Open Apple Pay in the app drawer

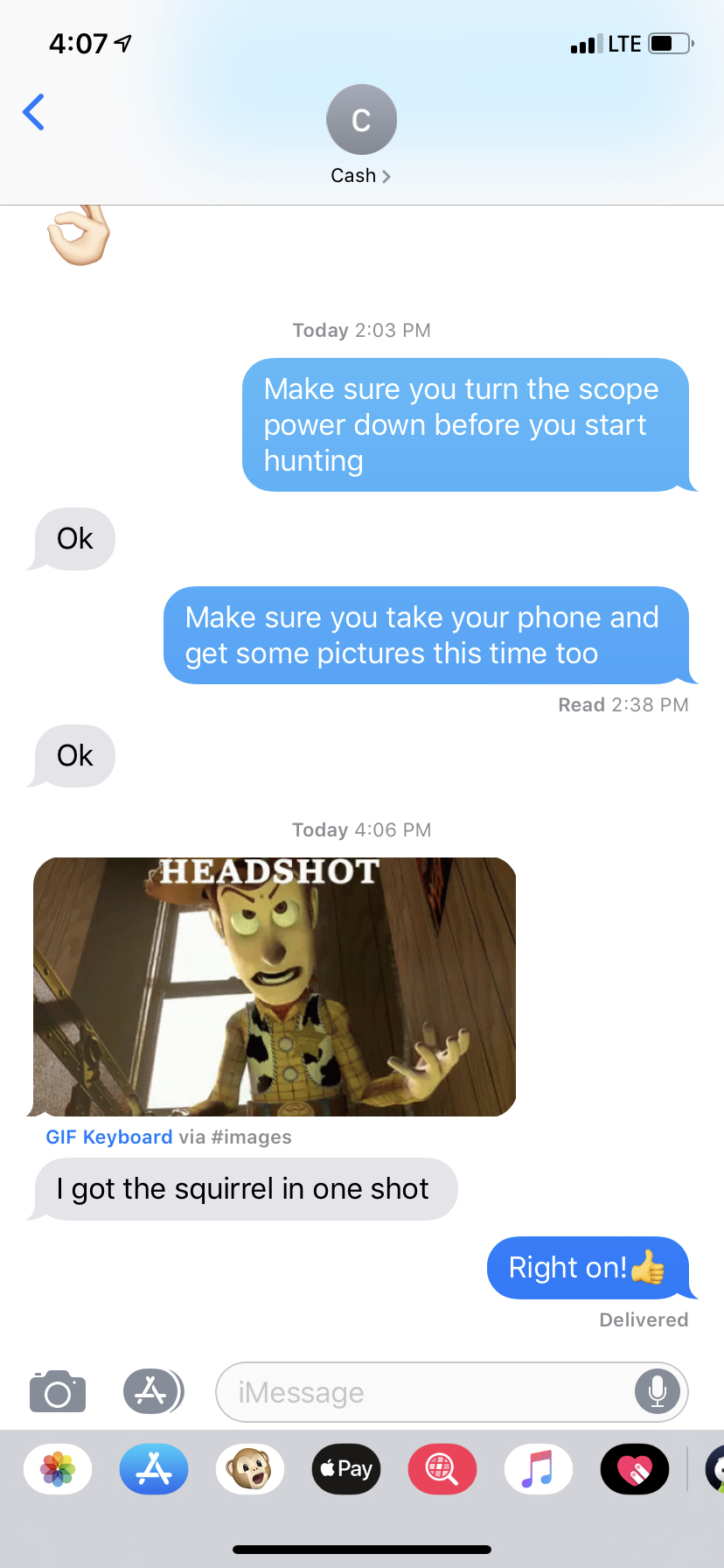pyautogui.click(x=346, y=1469)
